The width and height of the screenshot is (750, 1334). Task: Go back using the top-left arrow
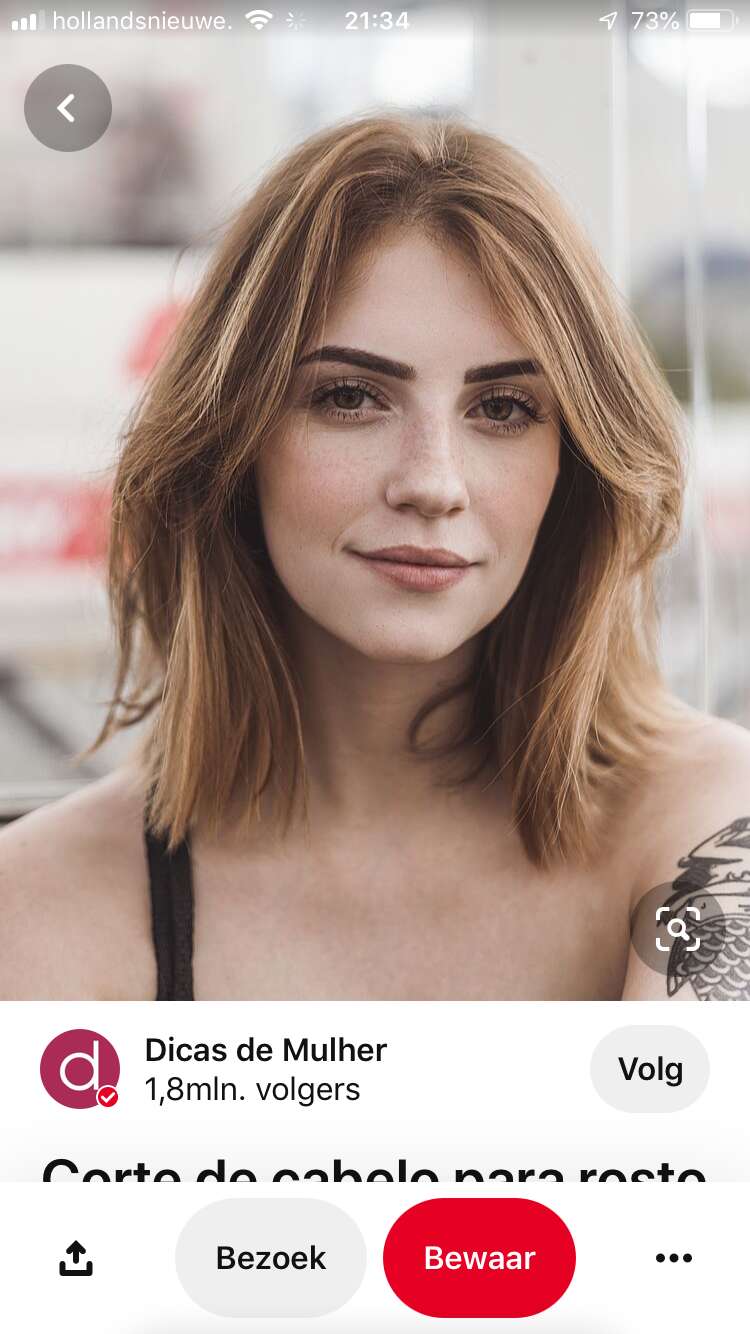tap(67, 108)
